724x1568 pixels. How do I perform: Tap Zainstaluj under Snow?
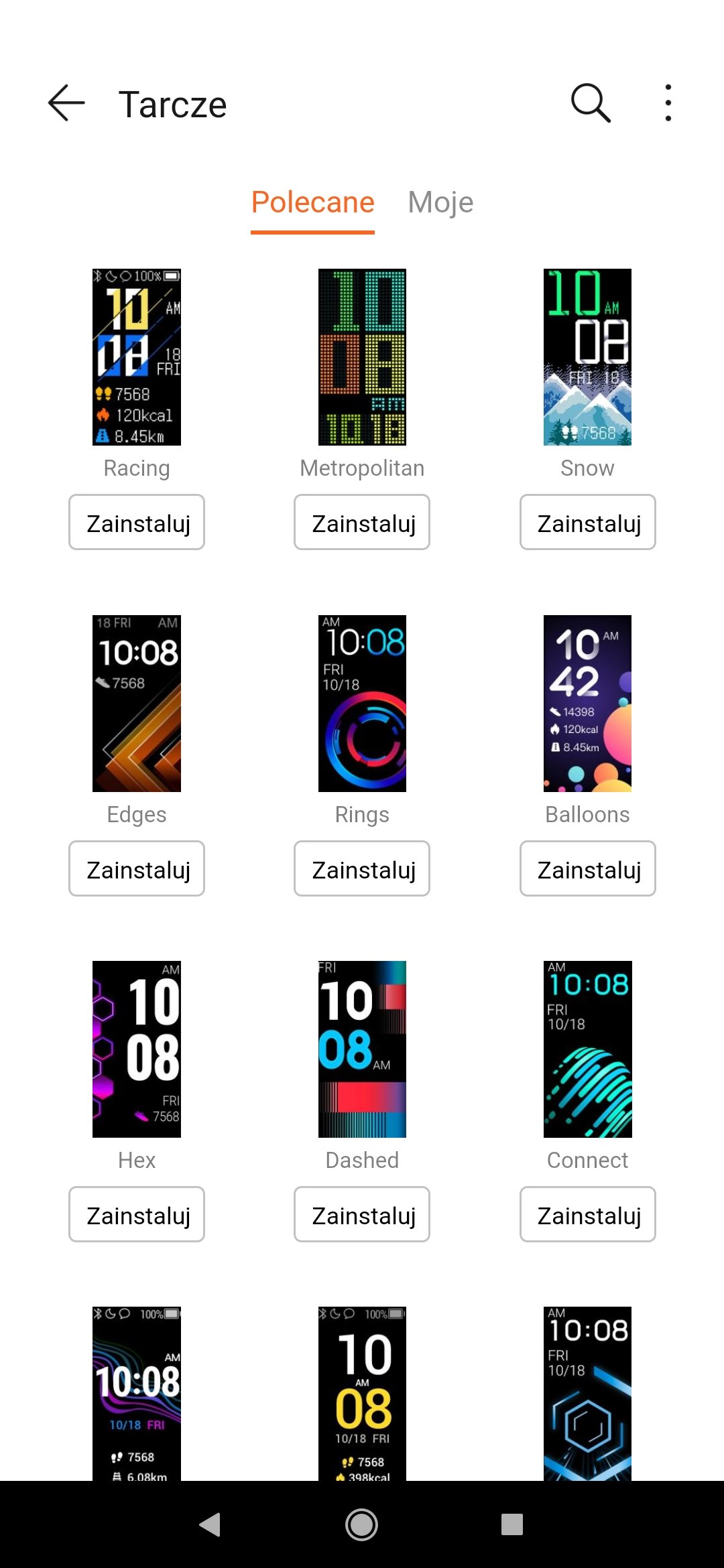coord(588,523)
